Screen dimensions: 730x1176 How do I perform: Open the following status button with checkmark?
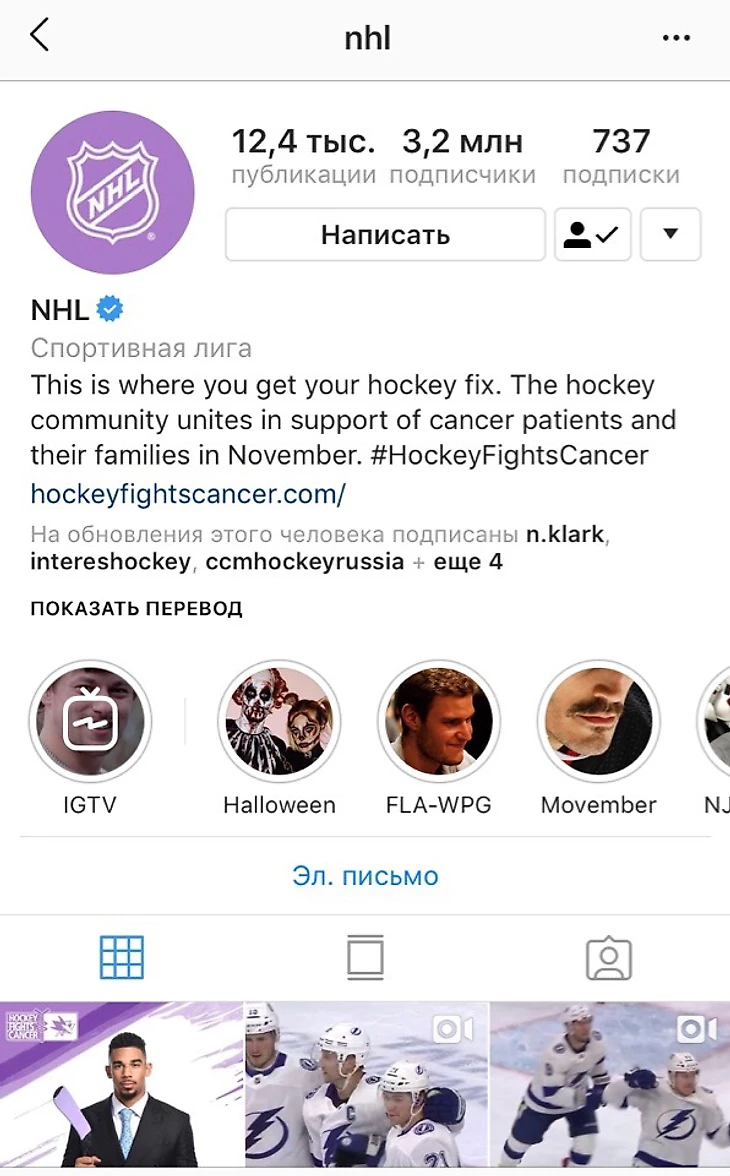click(x=592, y=235)
